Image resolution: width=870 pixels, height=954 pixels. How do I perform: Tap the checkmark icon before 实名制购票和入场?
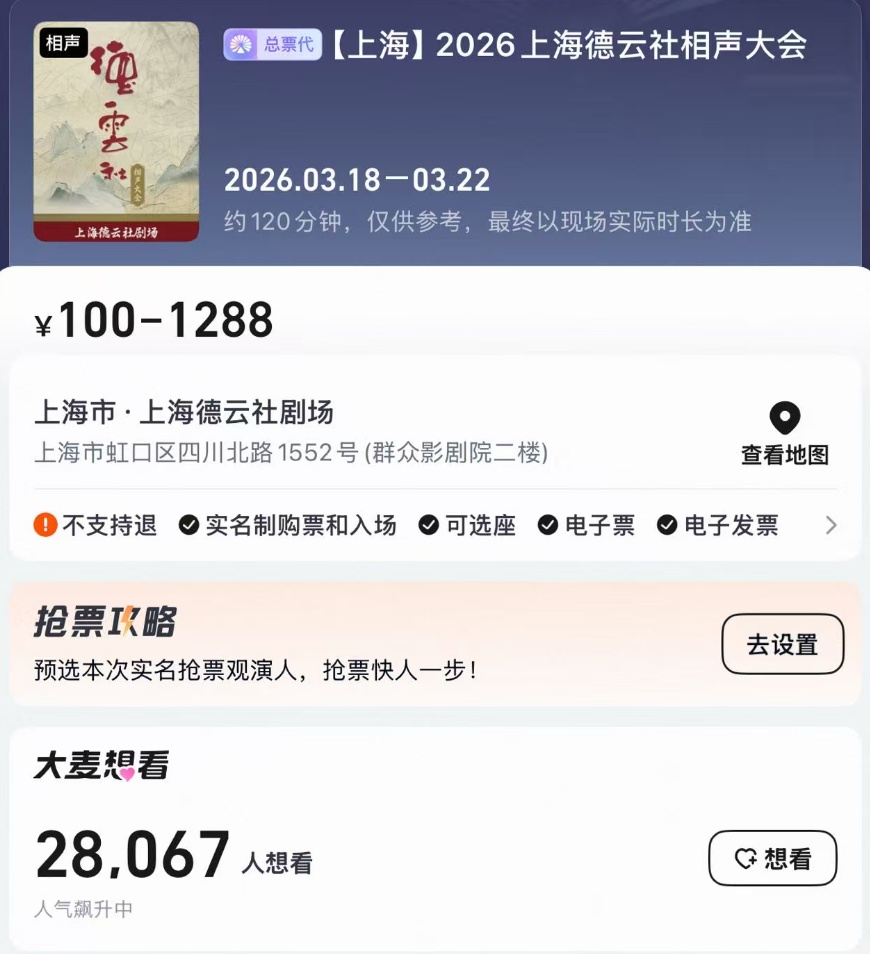(190, 525)
